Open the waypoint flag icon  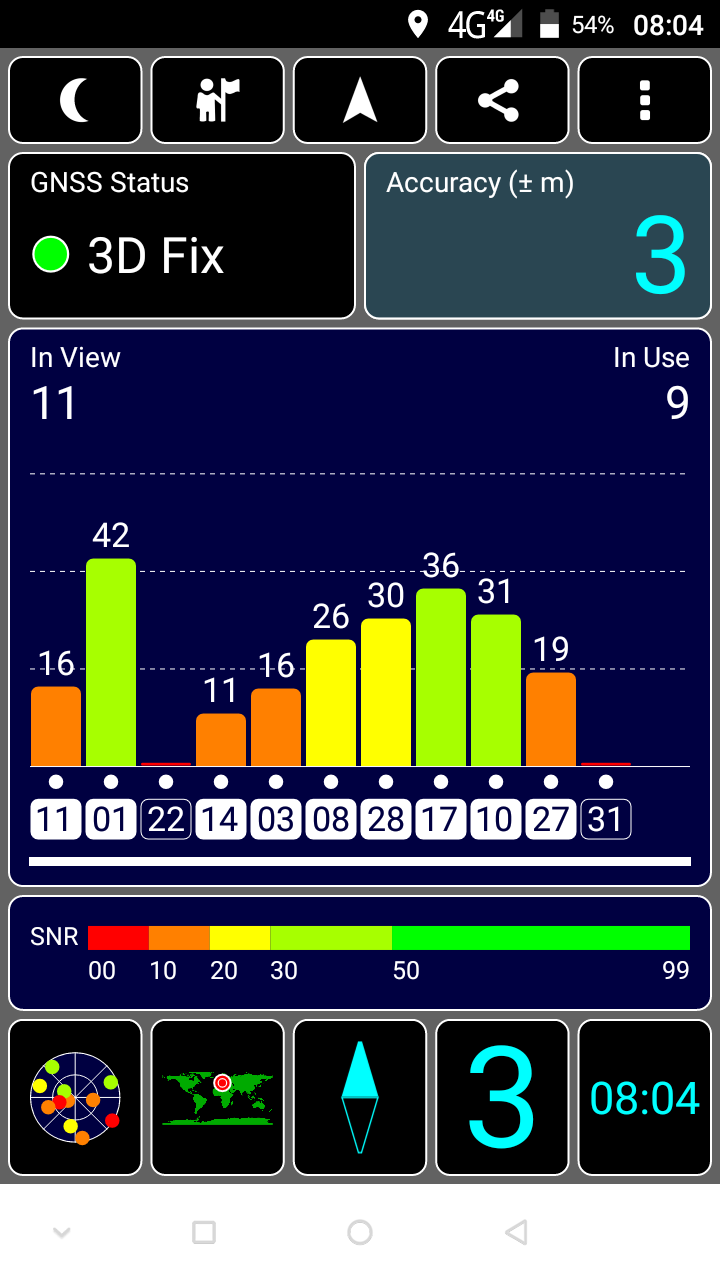coord(217,101)
